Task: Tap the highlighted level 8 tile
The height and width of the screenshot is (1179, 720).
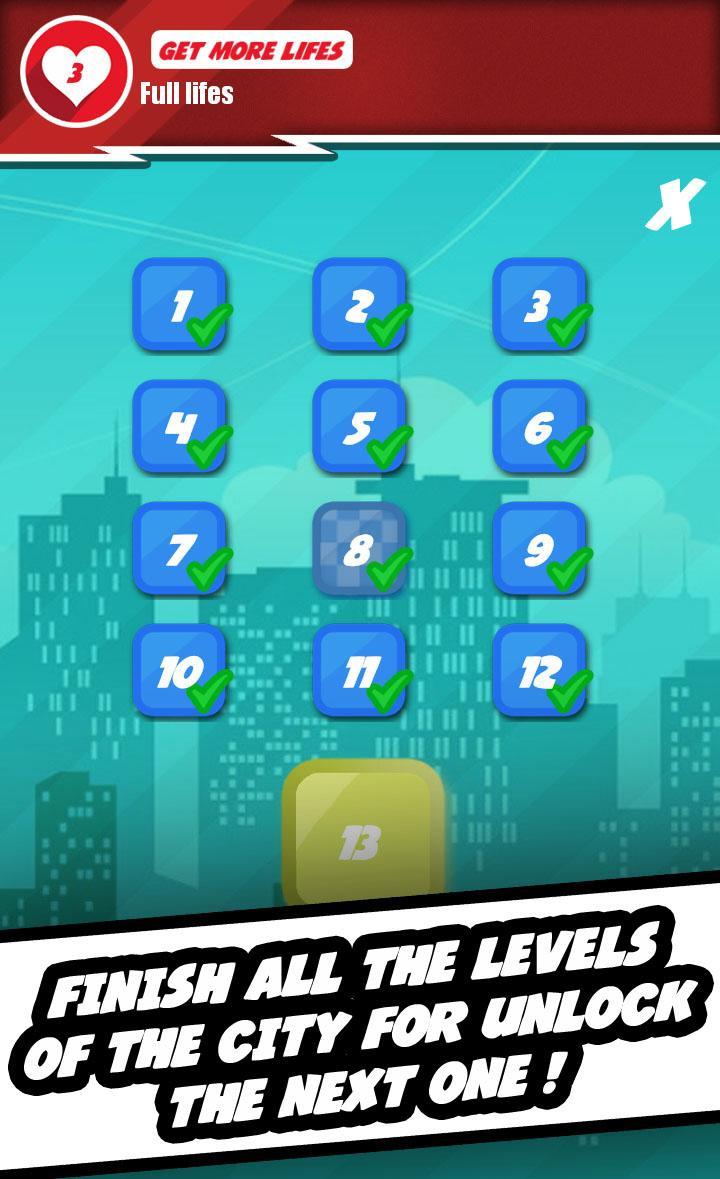Action: click(x=360, y=549)
